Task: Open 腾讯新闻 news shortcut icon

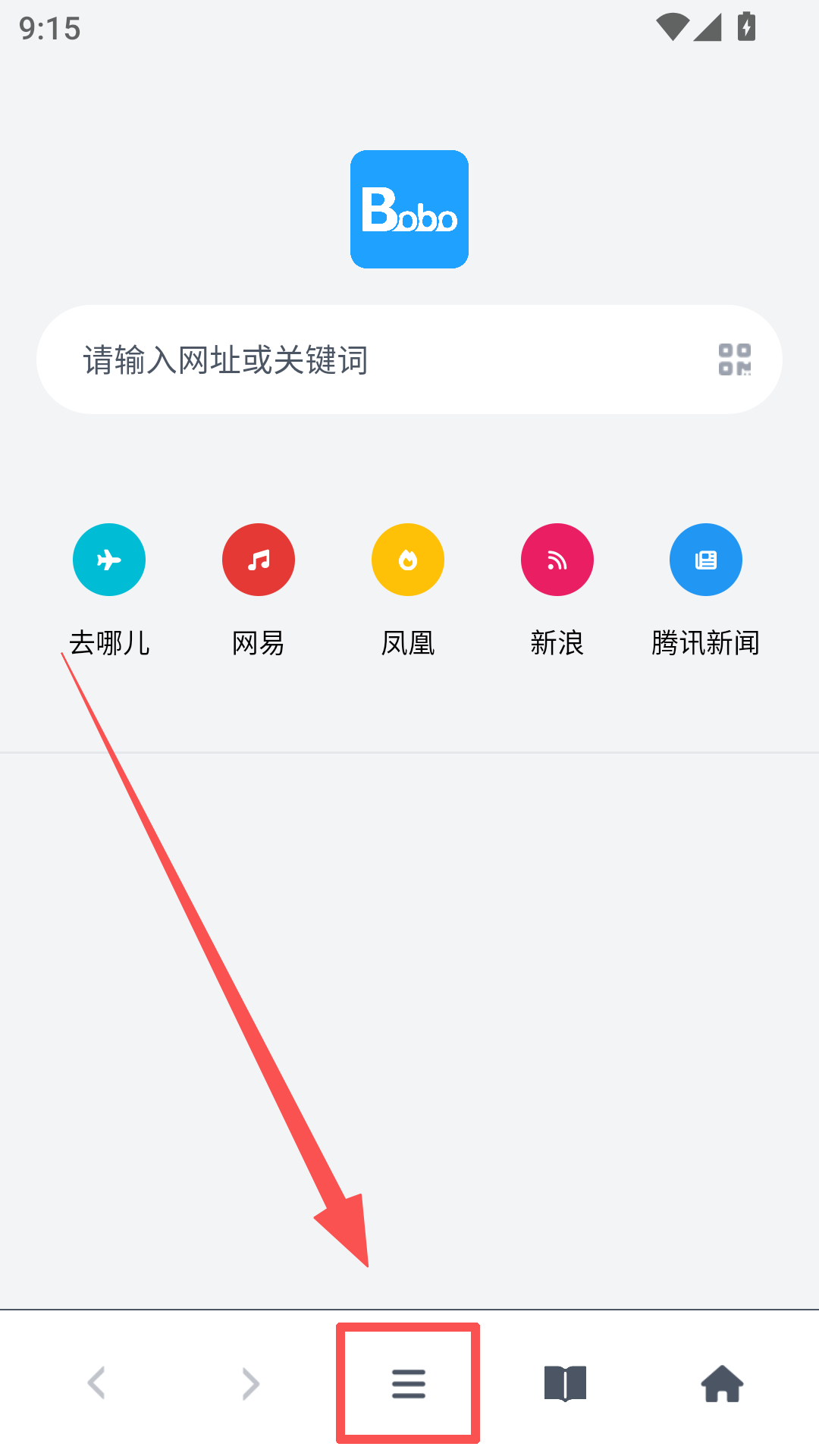Action: point(705,559)
